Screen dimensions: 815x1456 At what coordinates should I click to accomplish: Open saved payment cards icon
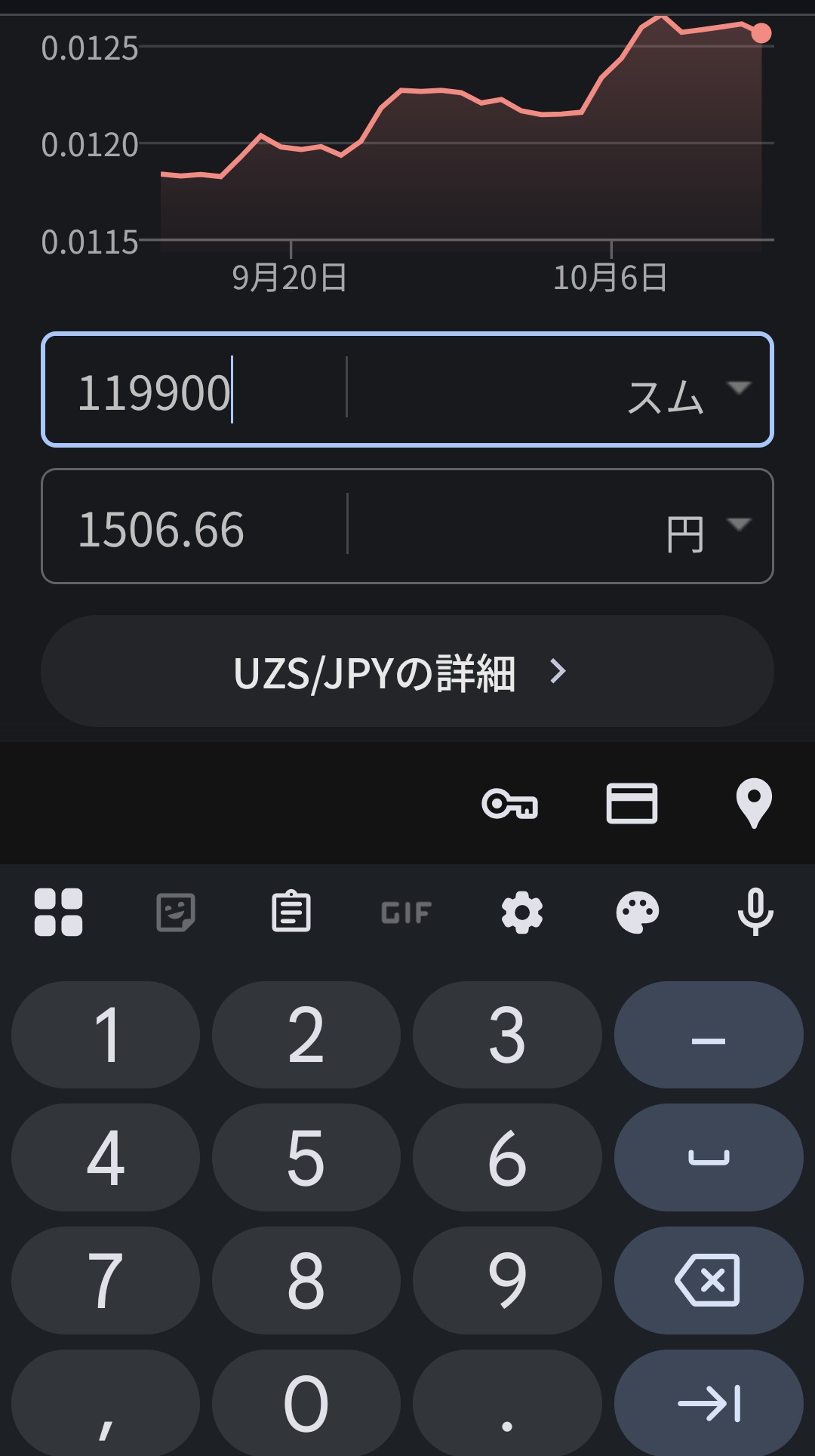pyautogui.click(x=632, y=804)
